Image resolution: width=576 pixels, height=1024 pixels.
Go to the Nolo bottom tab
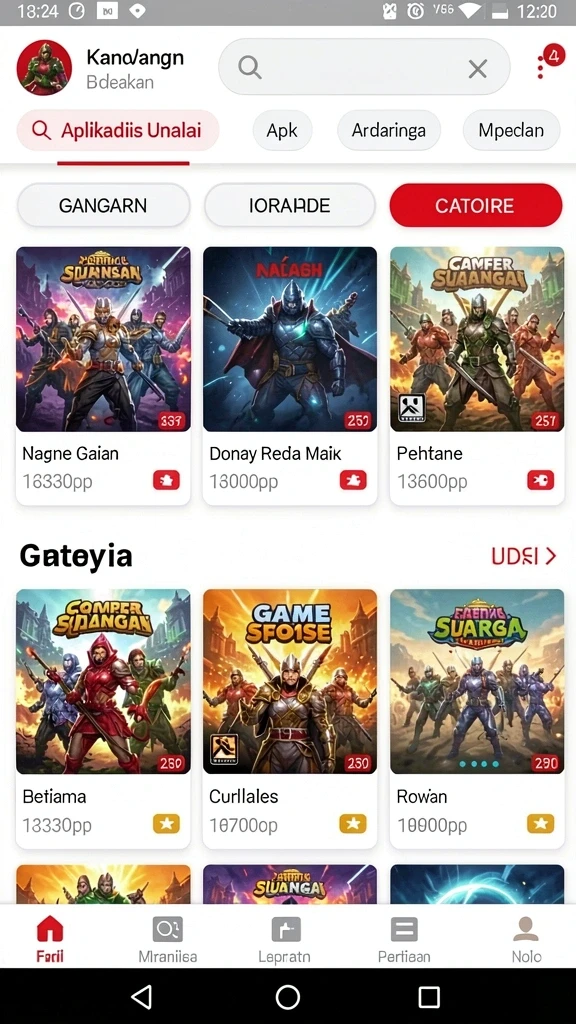click(x=526, y=939)
